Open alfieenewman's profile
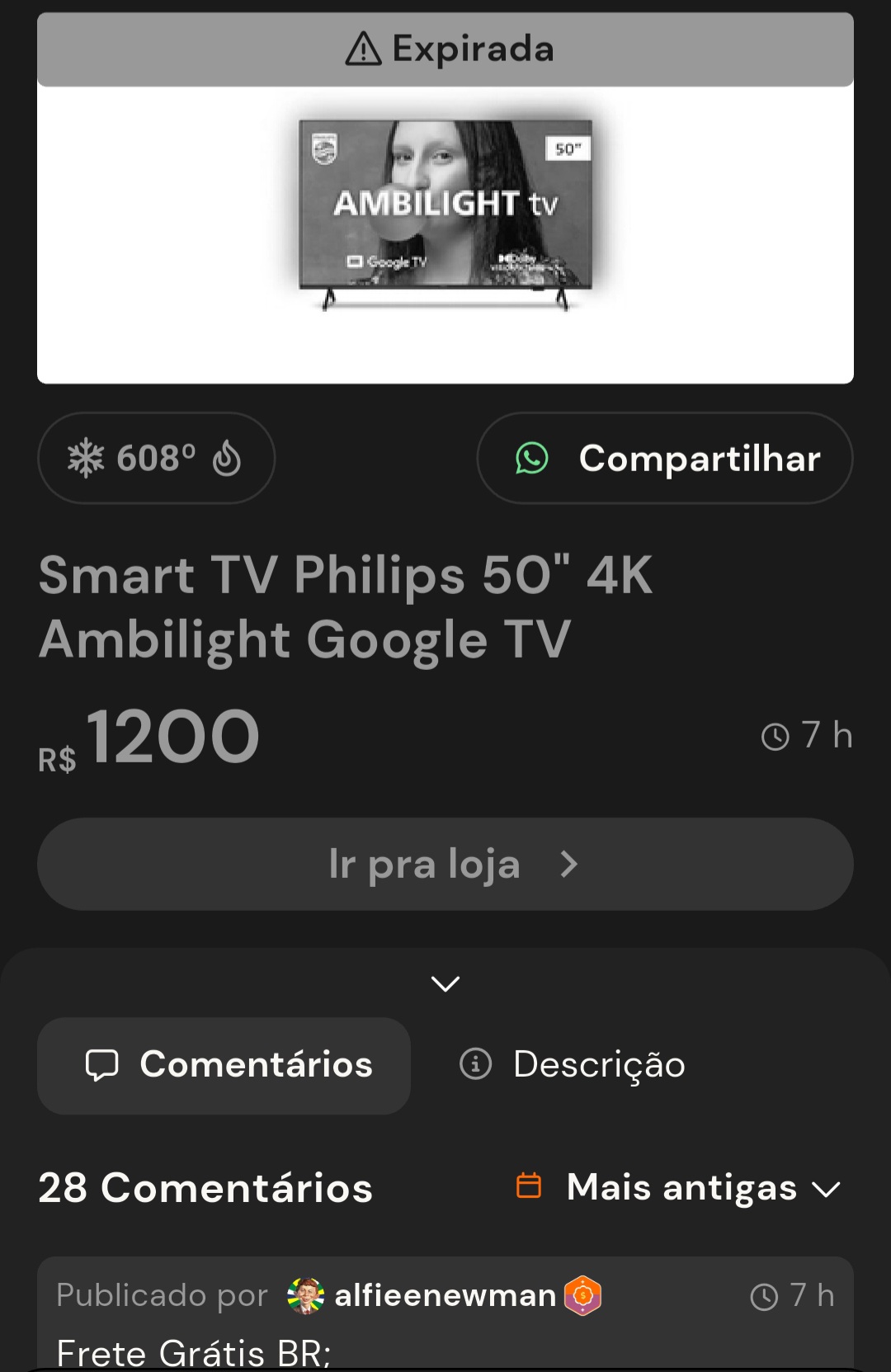Image resolution: width=891 pixels, height=1372 pixels. click(444, 1296)
